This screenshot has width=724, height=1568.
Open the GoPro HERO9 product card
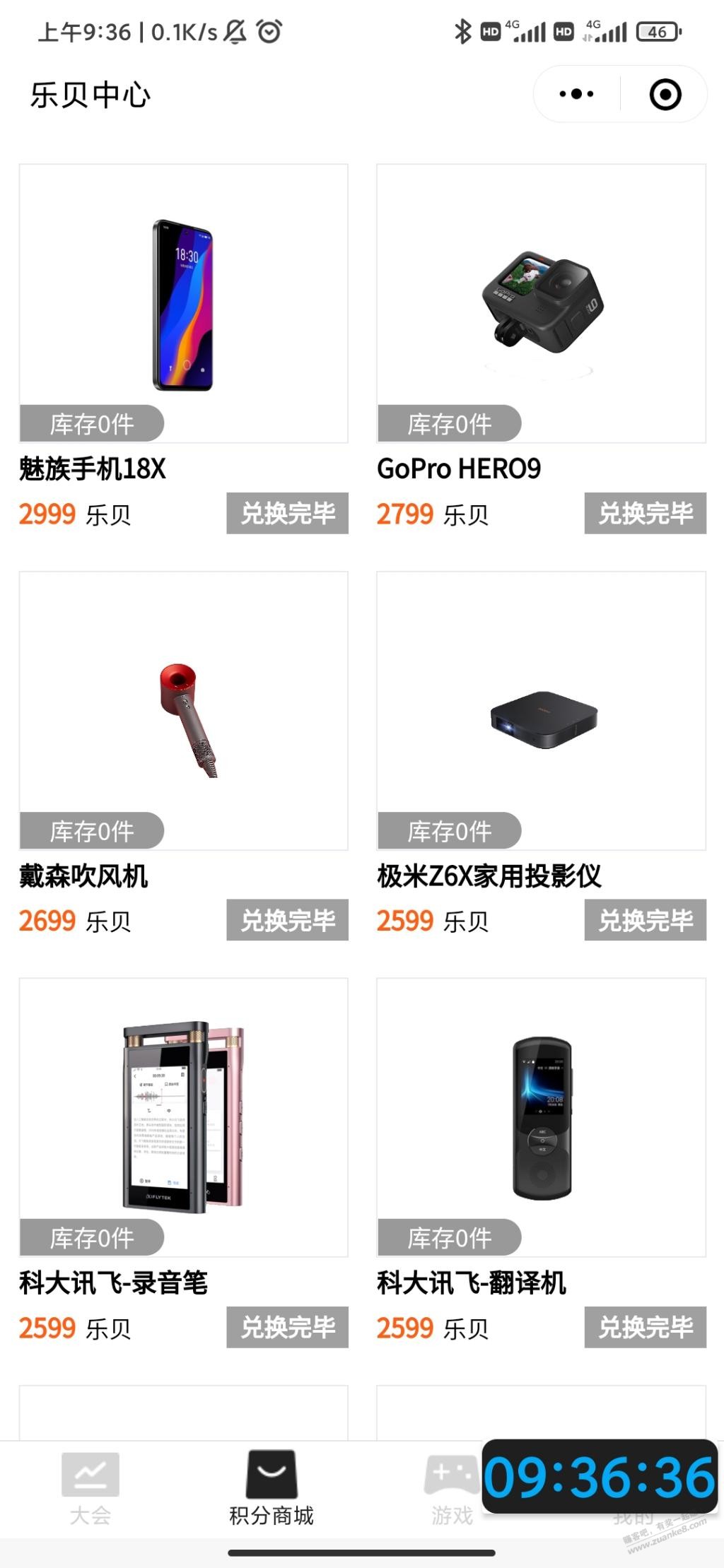[x=541, y=304]
